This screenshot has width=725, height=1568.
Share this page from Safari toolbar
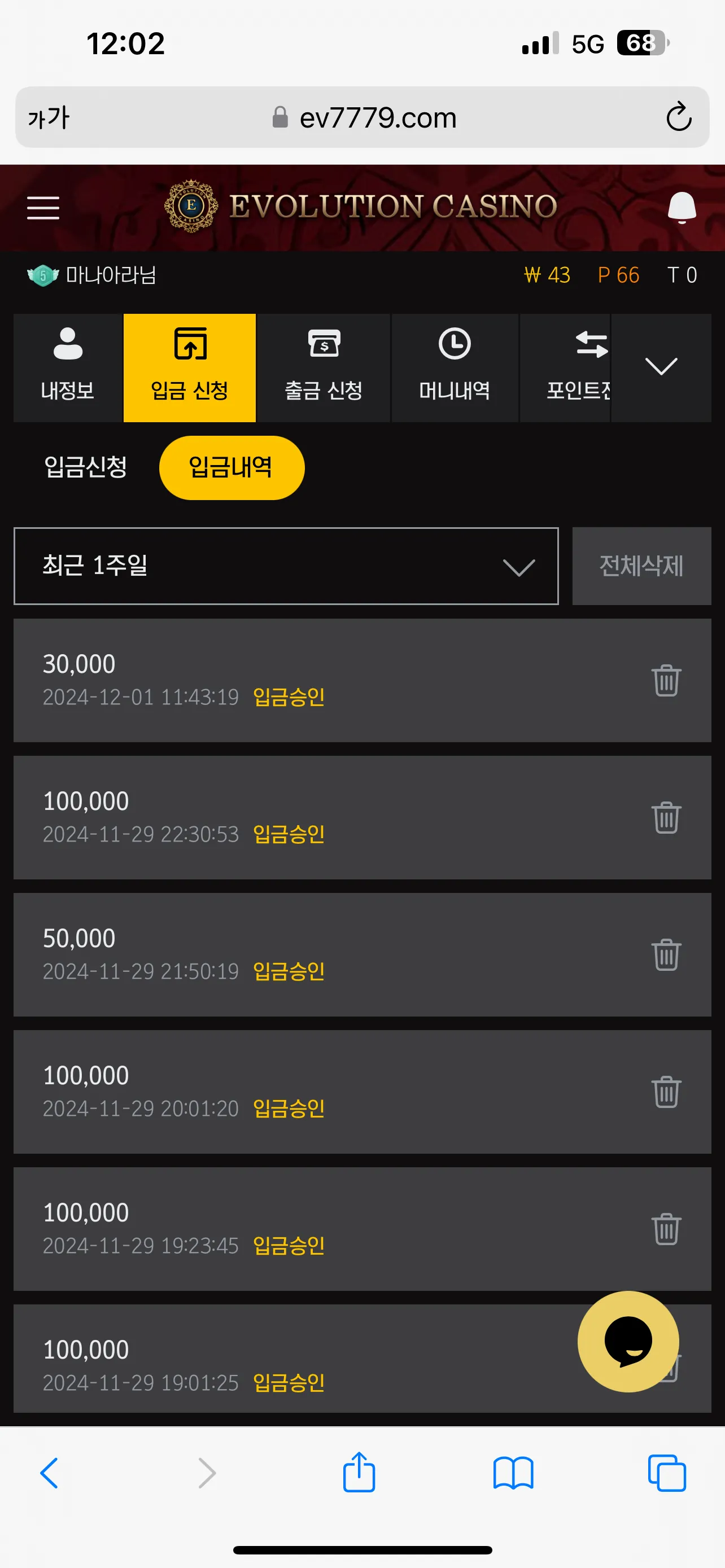click(359, 1473)
